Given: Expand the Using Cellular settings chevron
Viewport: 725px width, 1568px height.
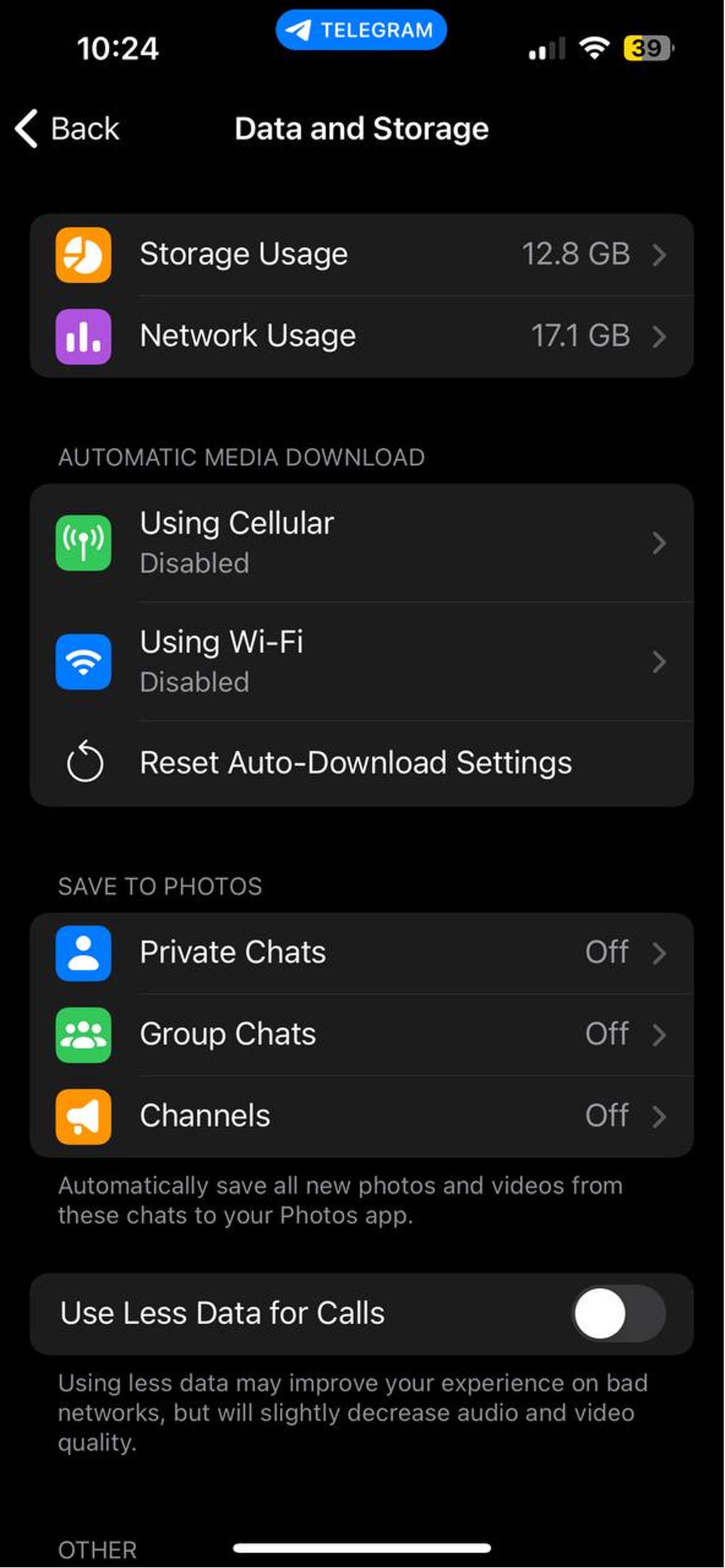Looking at the screenshot, I should click(660, 542).
